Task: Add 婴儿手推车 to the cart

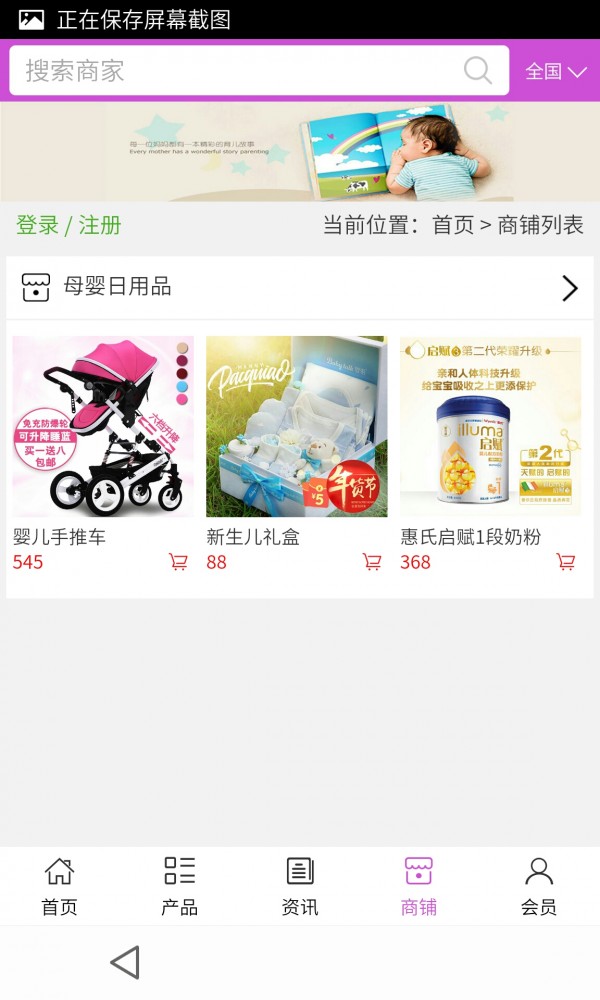Action: [178, 562]
